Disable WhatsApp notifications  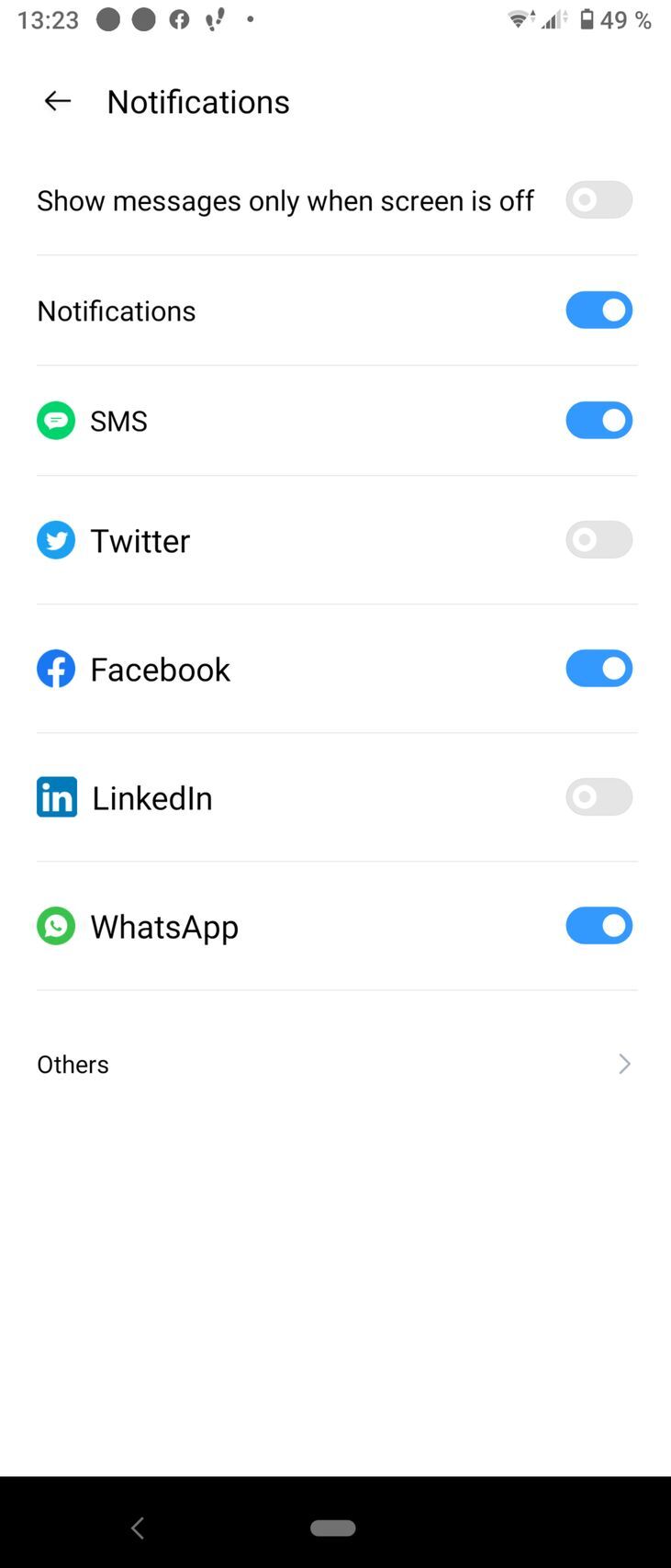(x=598, y=926)
